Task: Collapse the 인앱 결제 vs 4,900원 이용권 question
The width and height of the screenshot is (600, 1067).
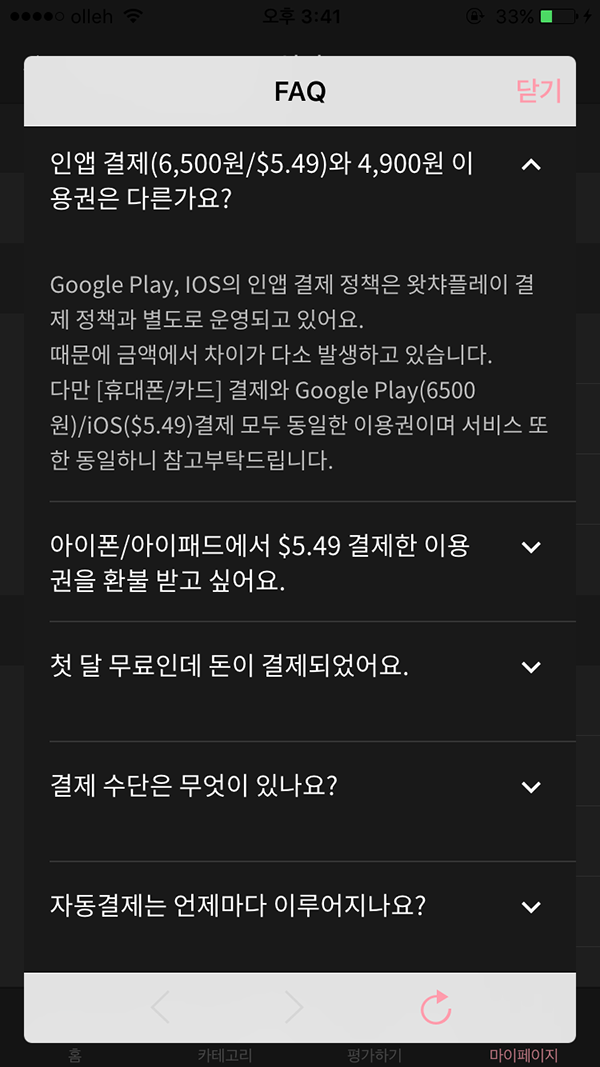Action: pos(531,165)
